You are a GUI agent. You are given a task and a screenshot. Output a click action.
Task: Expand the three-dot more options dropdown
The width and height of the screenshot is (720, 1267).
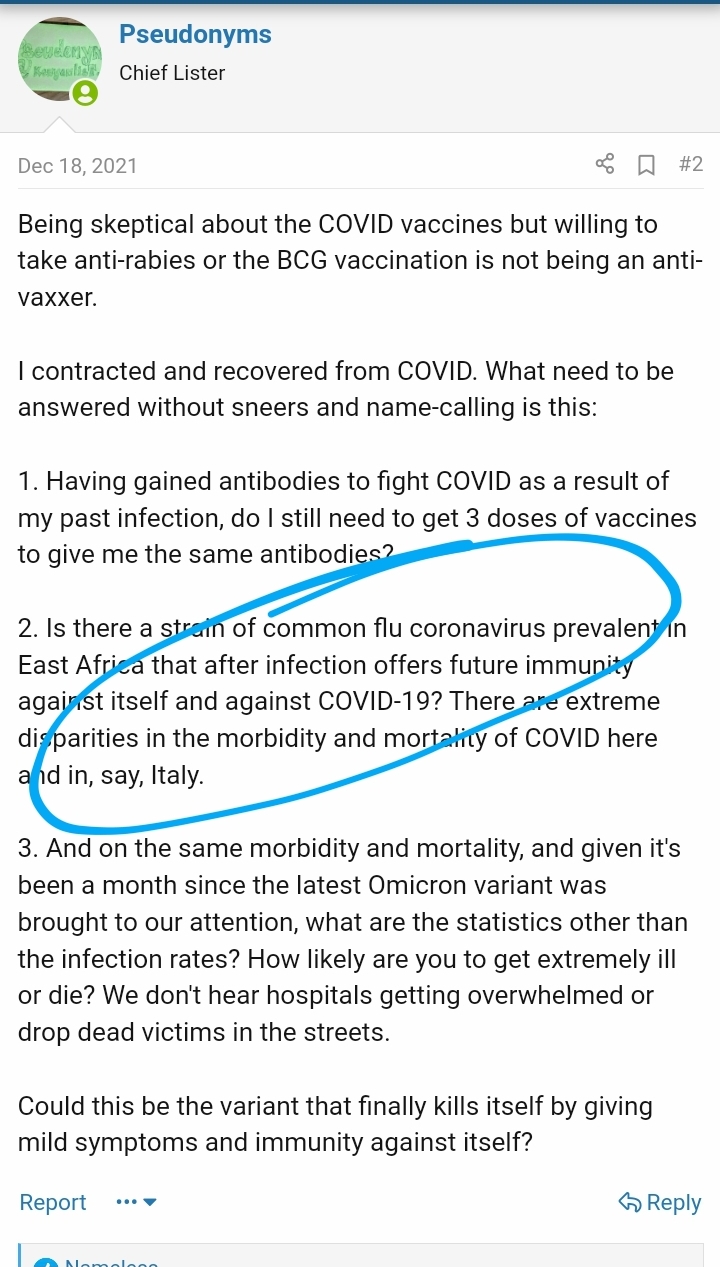pos(136,1202)
